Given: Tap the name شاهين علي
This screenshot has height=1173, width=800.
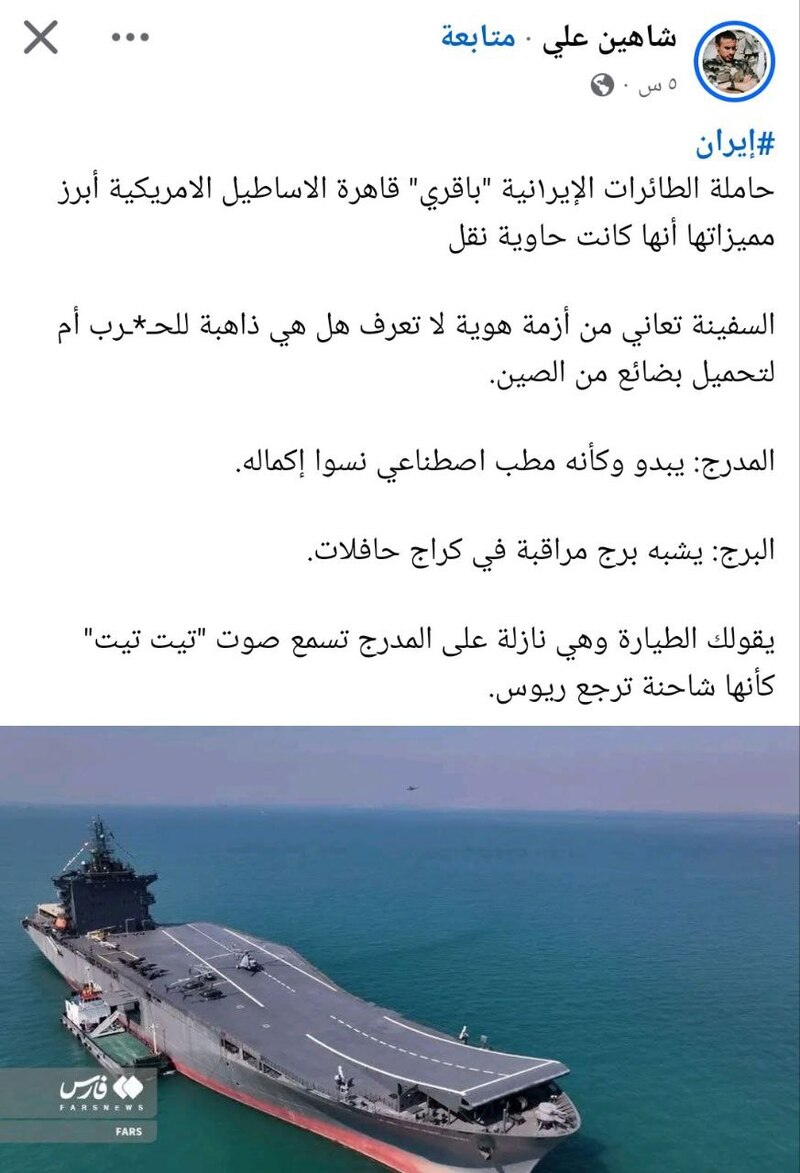Looking at the screenshot, I should (x=611, y=39).
